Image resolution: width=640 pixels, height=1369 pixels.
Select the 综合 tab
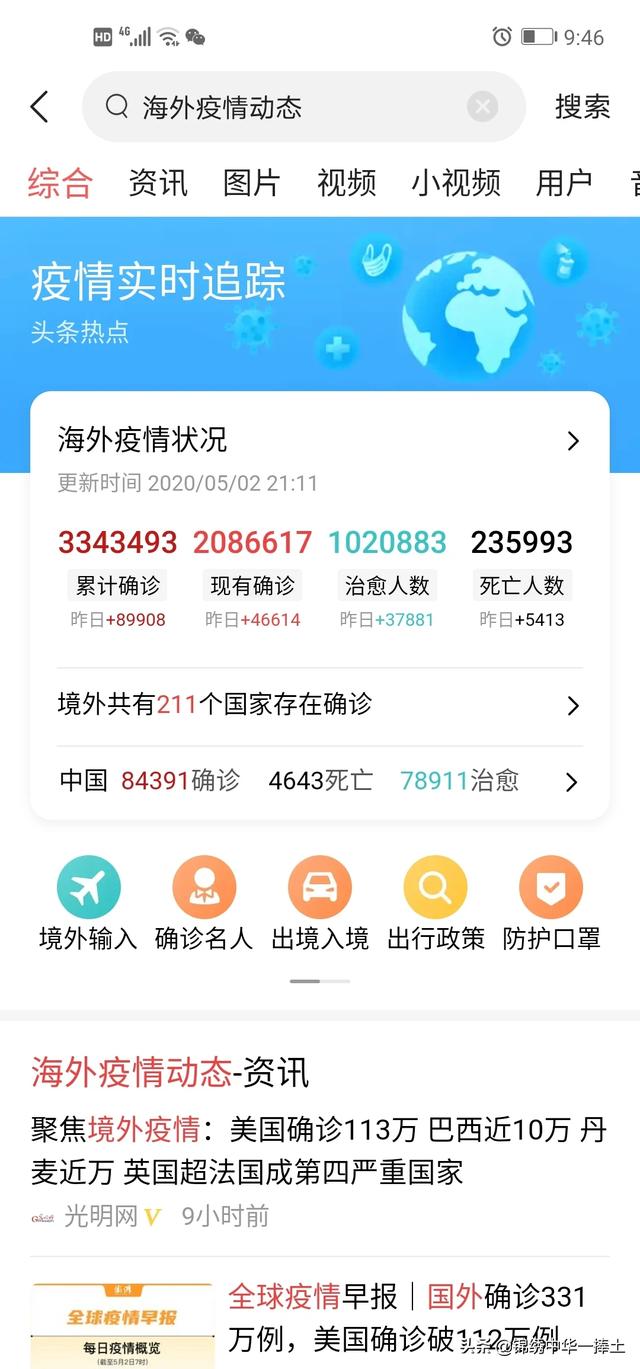(x=60, y=183)
